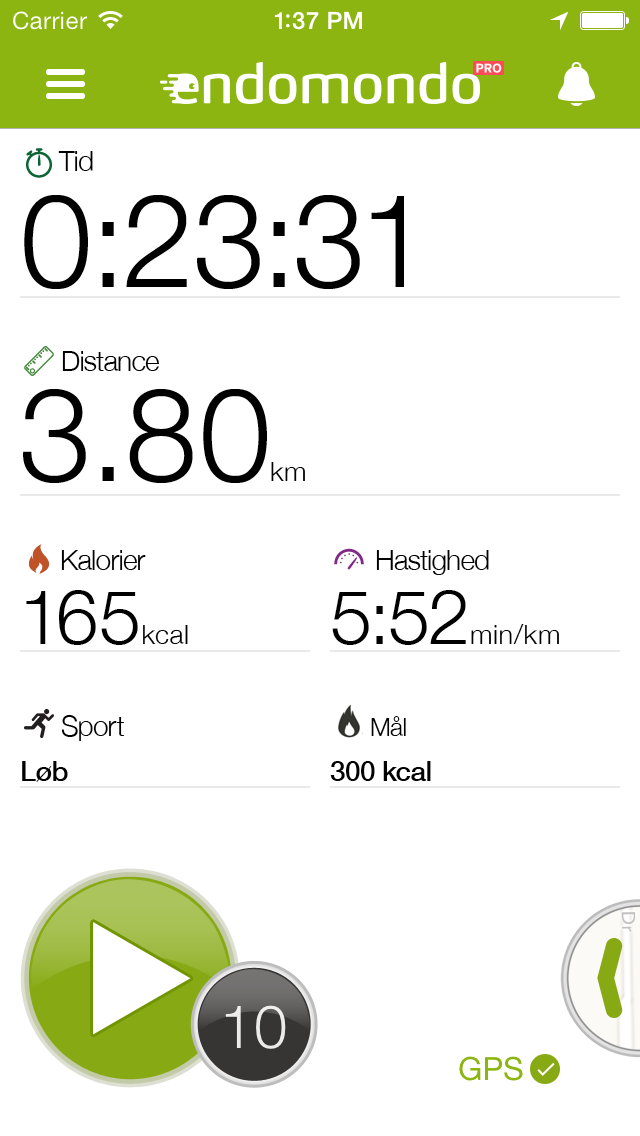Change the Sport type from Løb
The width and height of the screenshot is (640, 1136).
tap(164, 748)
